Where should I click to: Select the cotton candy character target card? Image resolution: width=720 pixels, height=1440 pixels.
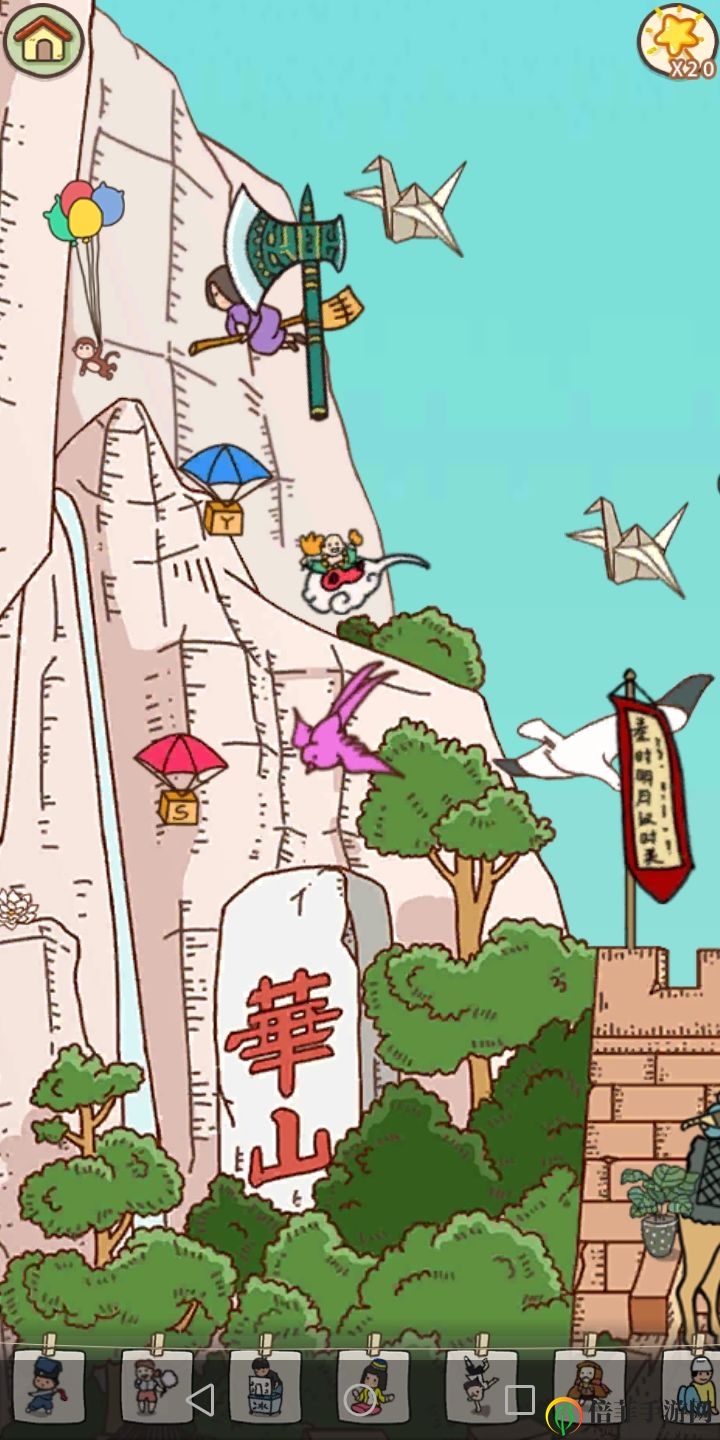click(x=157, y=1385)
